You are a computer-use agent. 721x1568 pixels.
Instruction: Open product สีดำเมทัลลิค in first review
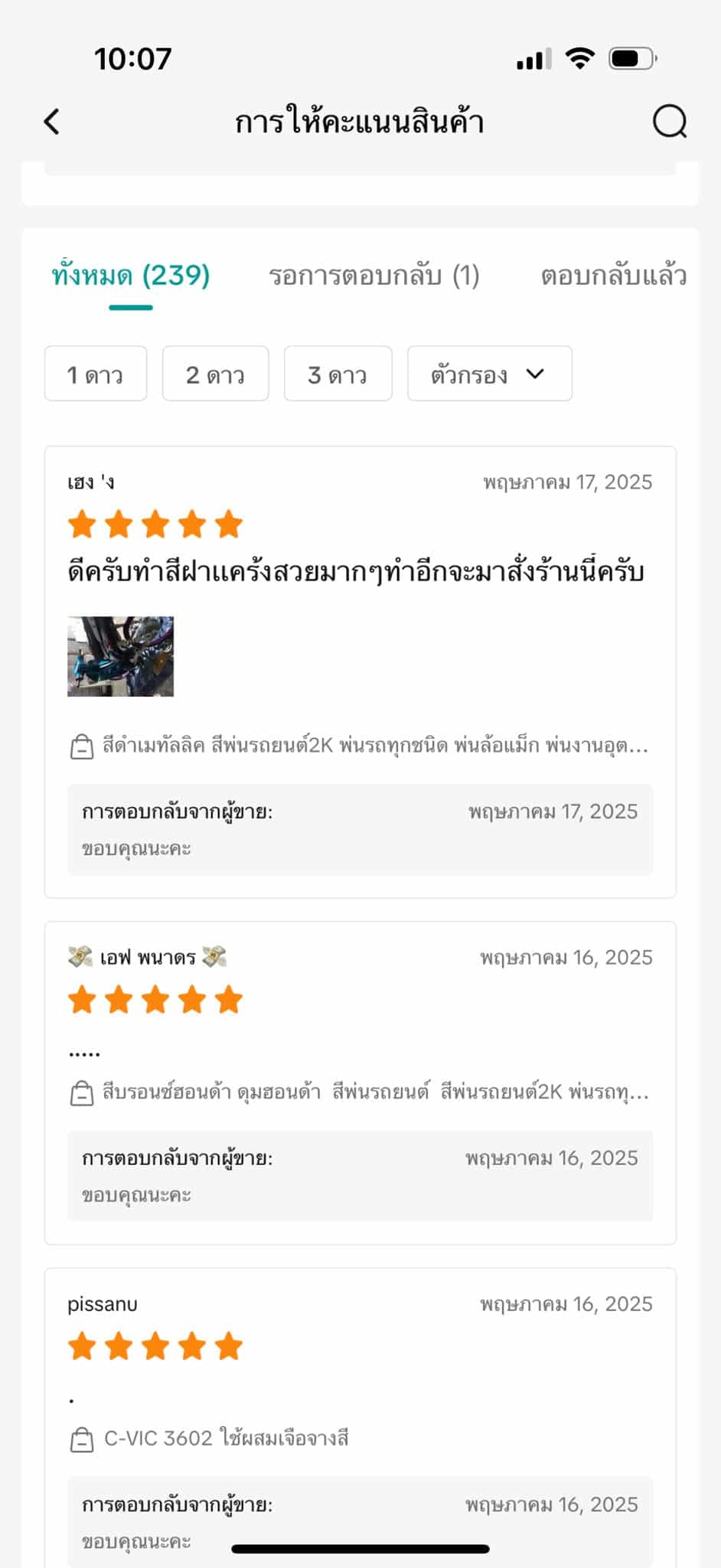360,746
